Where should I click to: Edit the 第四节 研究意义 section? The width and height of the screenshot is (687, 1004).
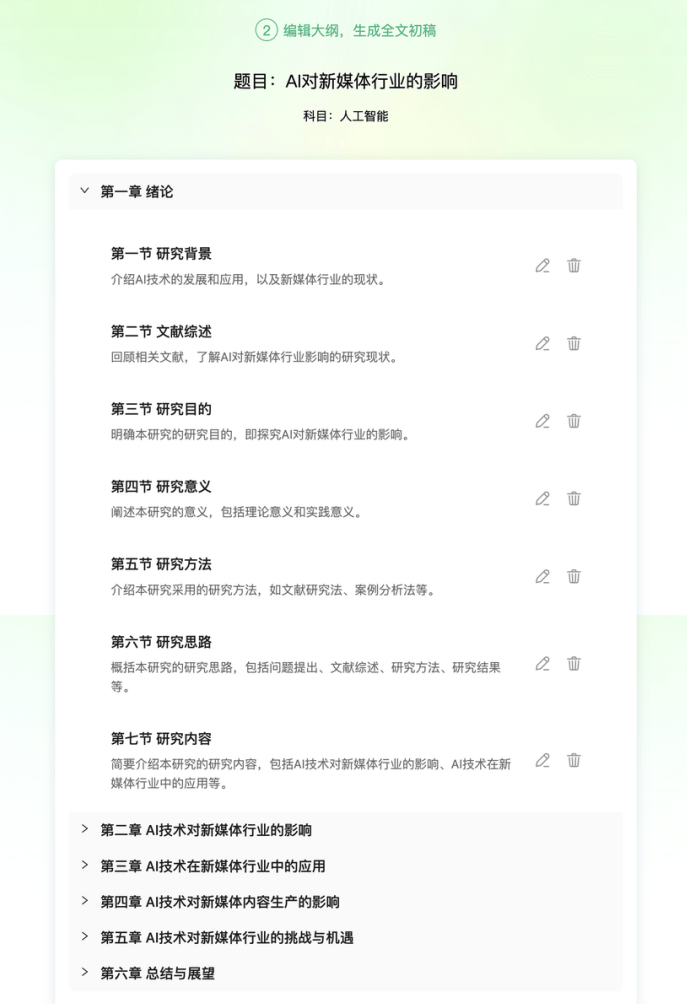(543, 498)
